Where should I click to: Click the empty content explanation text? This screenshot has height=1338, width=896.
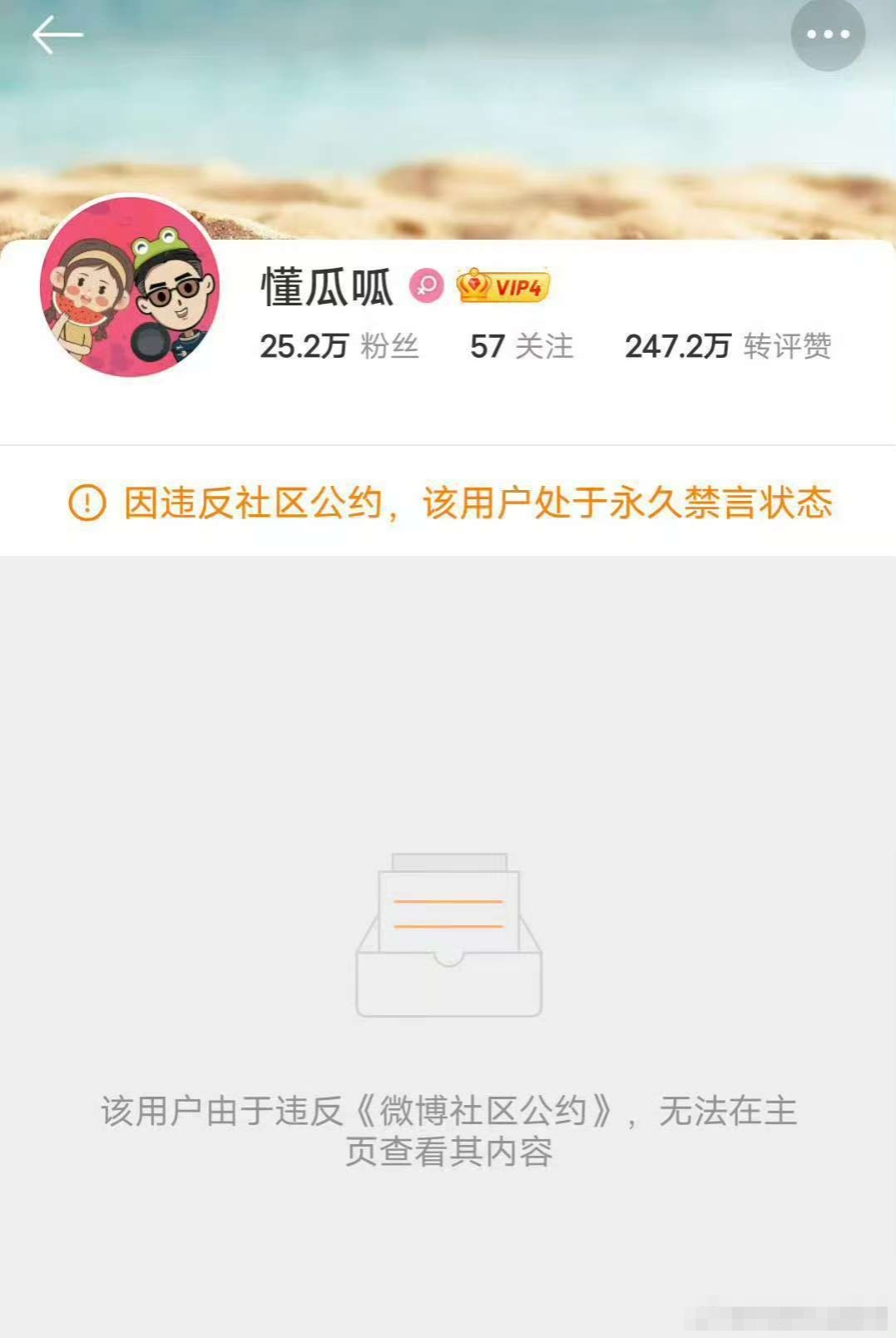click(448, 1132)
